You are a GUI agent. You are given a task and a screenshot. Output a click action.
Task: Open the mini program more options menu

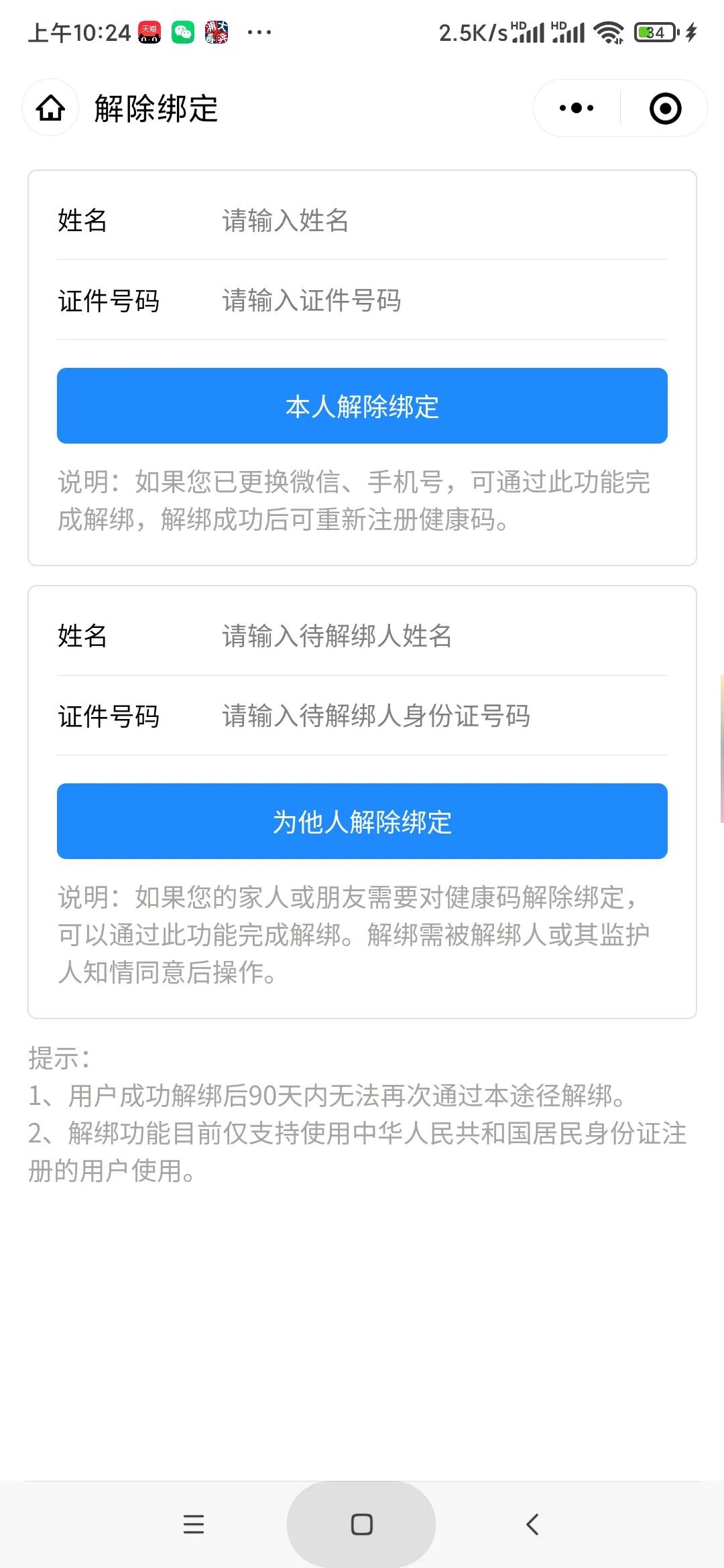pos(577,108)
